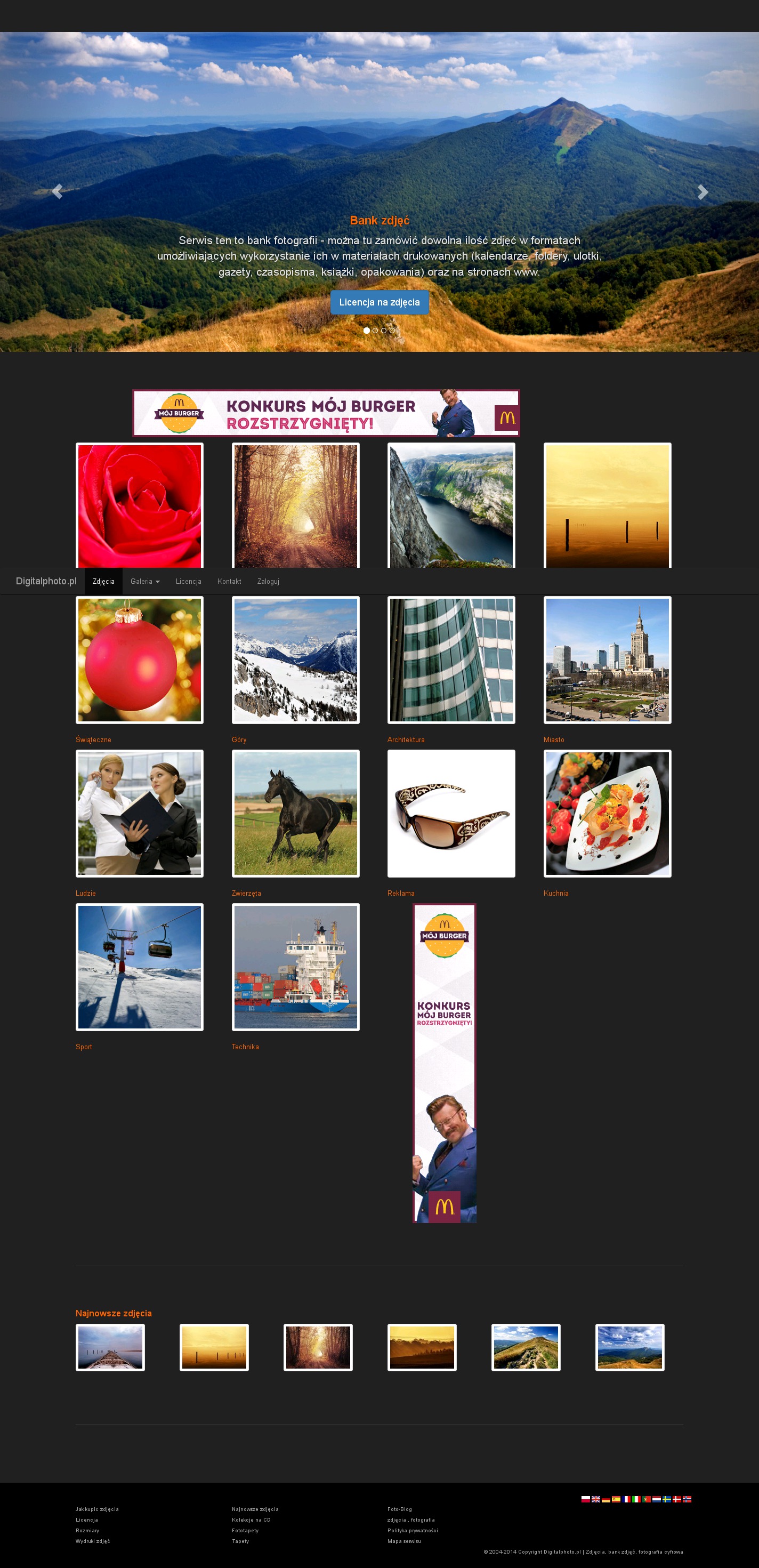
Task: Select Zaloguj to log in
Action: (x=268, y=581)
